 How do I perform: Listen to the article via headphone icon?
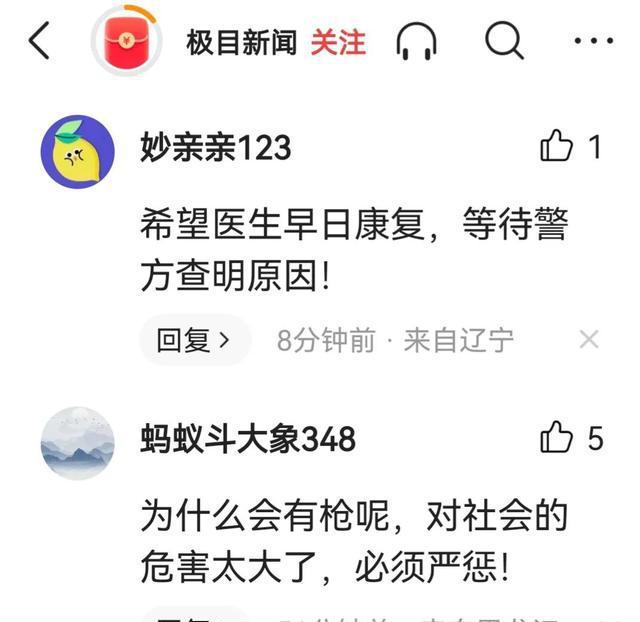coord(417,42)
